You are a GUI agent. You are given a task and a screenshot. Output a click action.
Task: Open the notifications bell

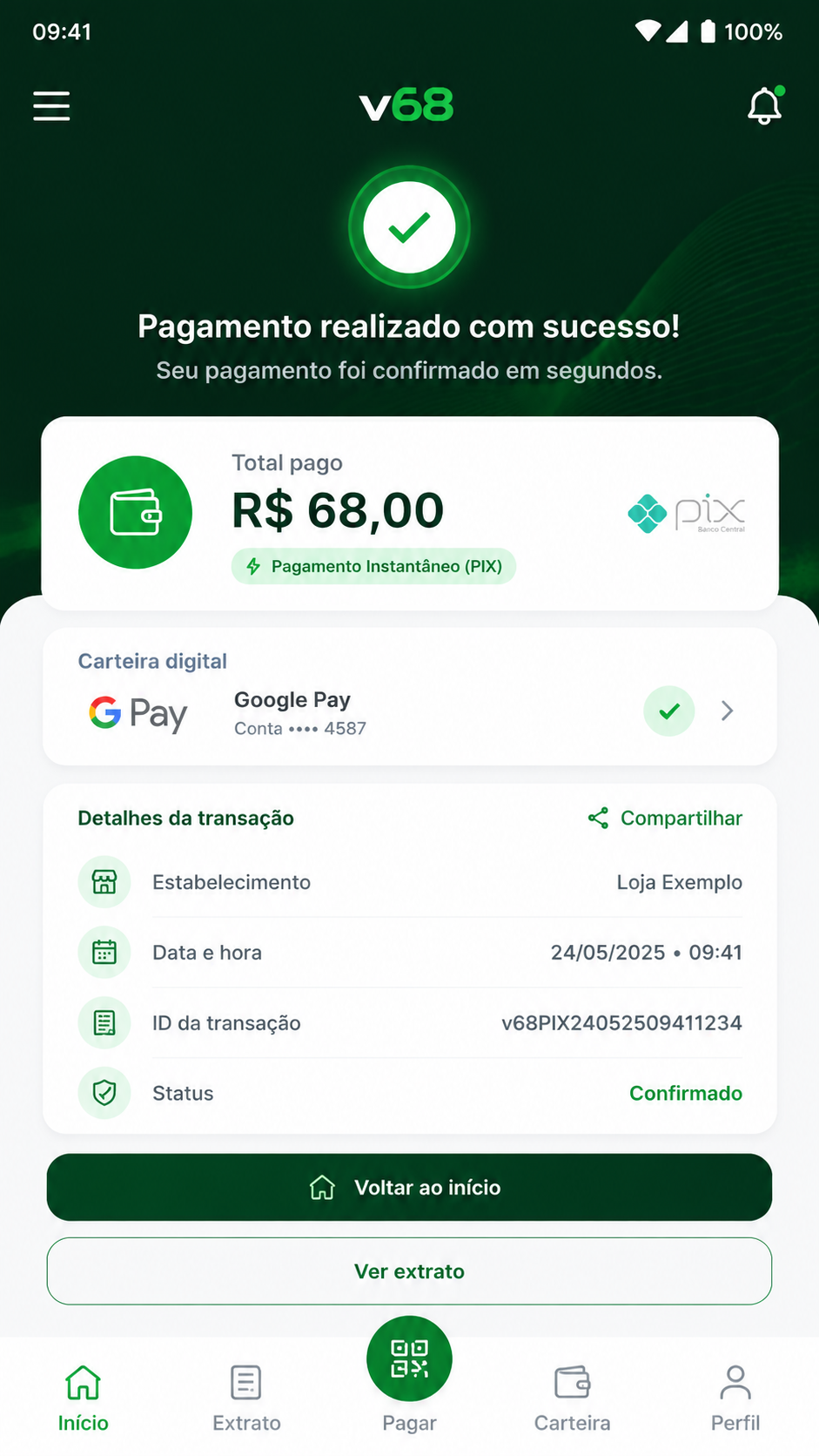[765, 105]
